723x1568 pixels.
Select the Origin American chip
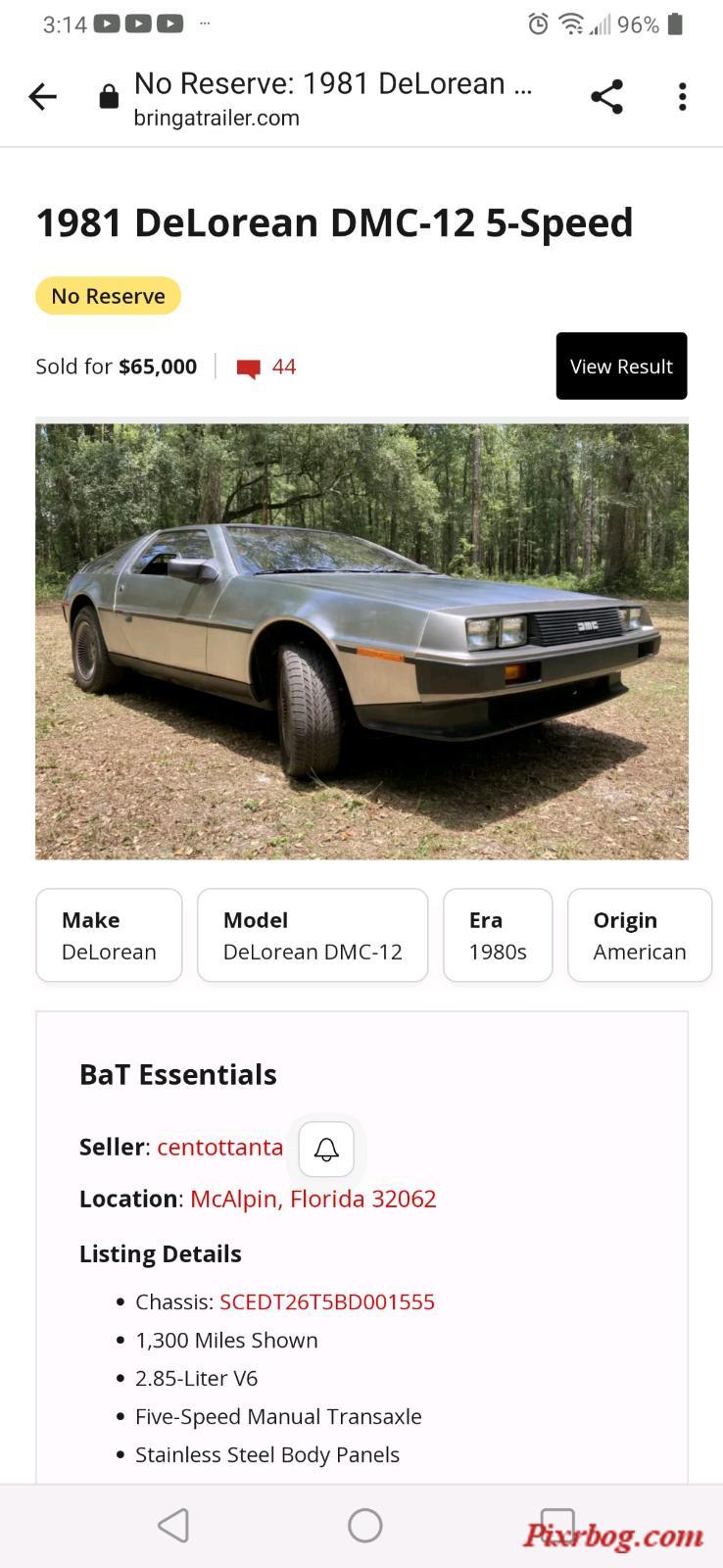(639, 935)
